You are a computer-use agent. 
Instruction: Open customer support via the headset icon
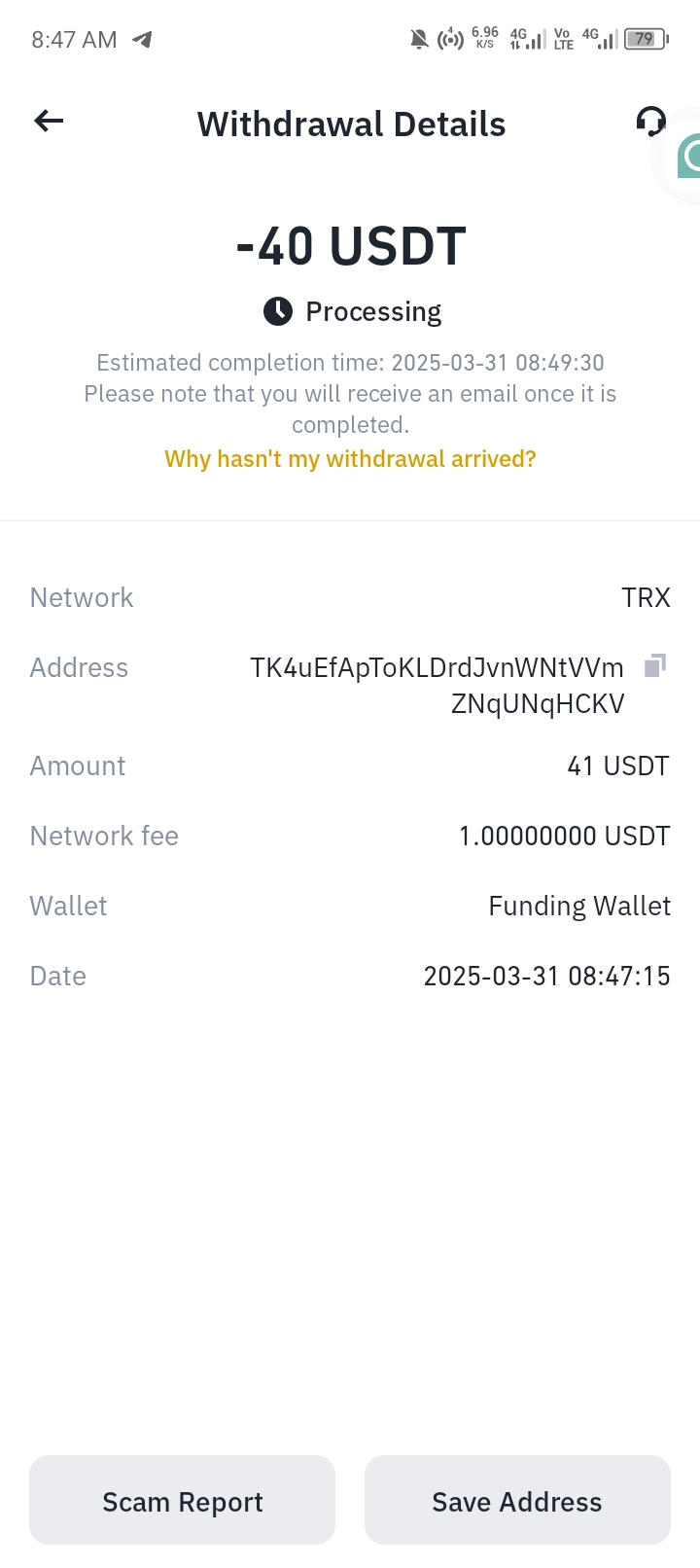650,122
